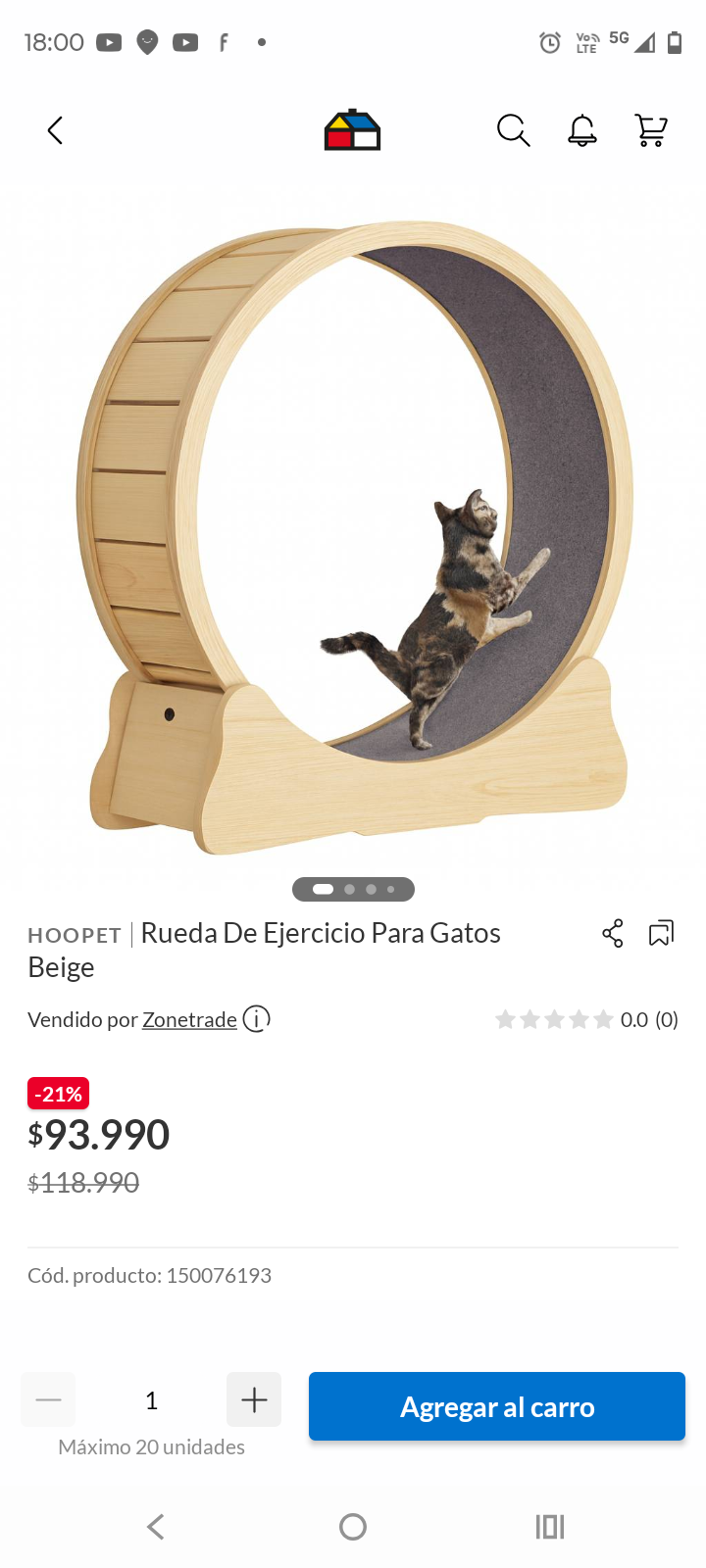706x1568 pixels.
Task: Open the search function
Action: (513, 130)
